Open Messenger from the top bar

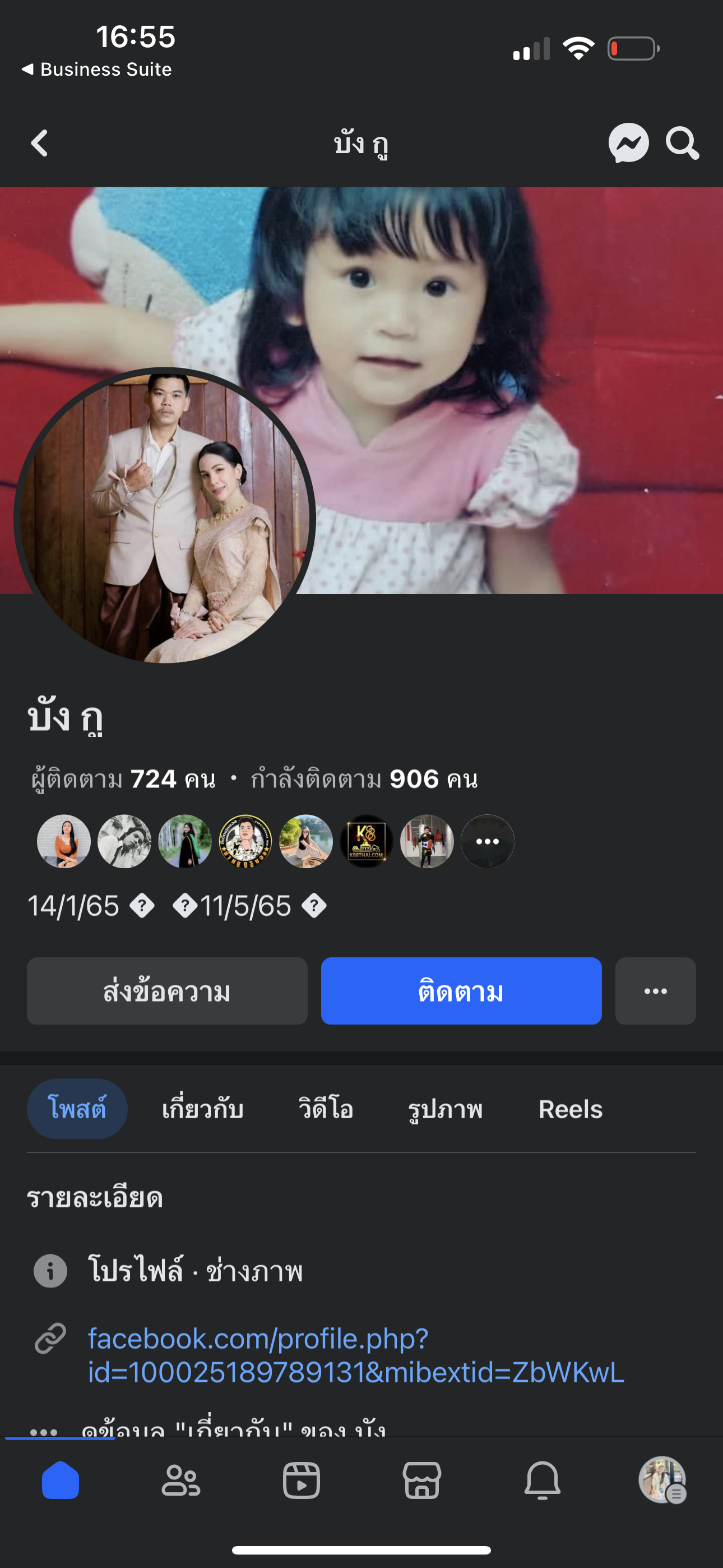click(x=628, y=144)
